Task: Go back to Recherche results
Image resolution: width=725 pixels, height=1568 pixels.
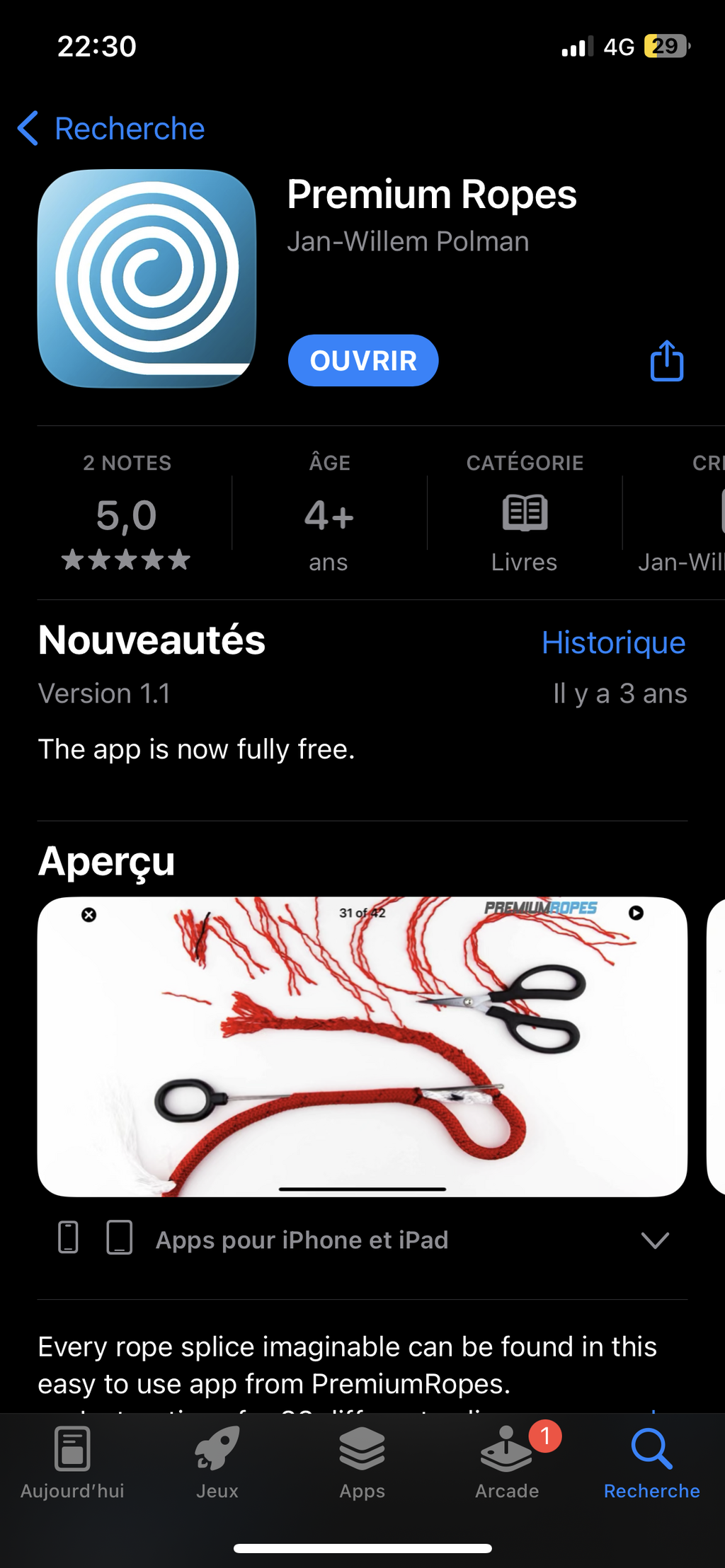Action: (111, 129)
